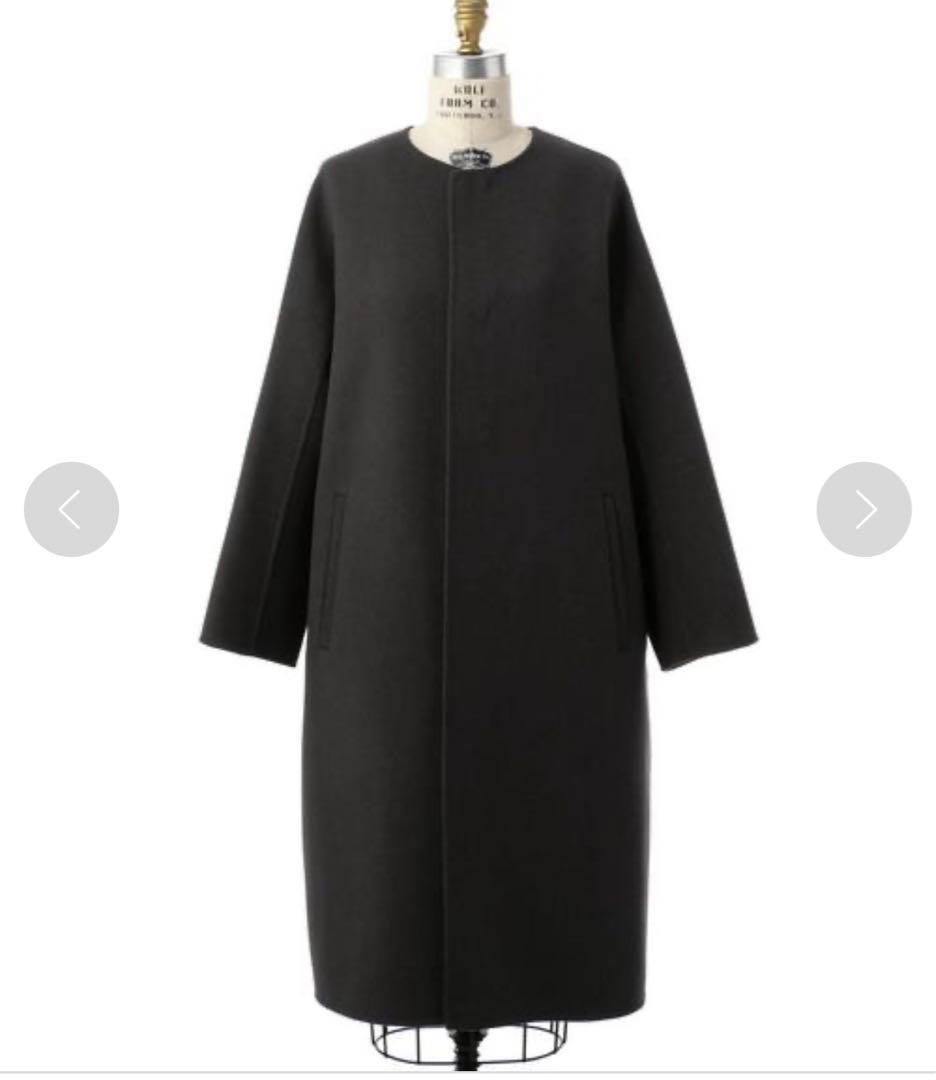Go to the previous product image
936x1080 pixels.
[x=71, y=509]
